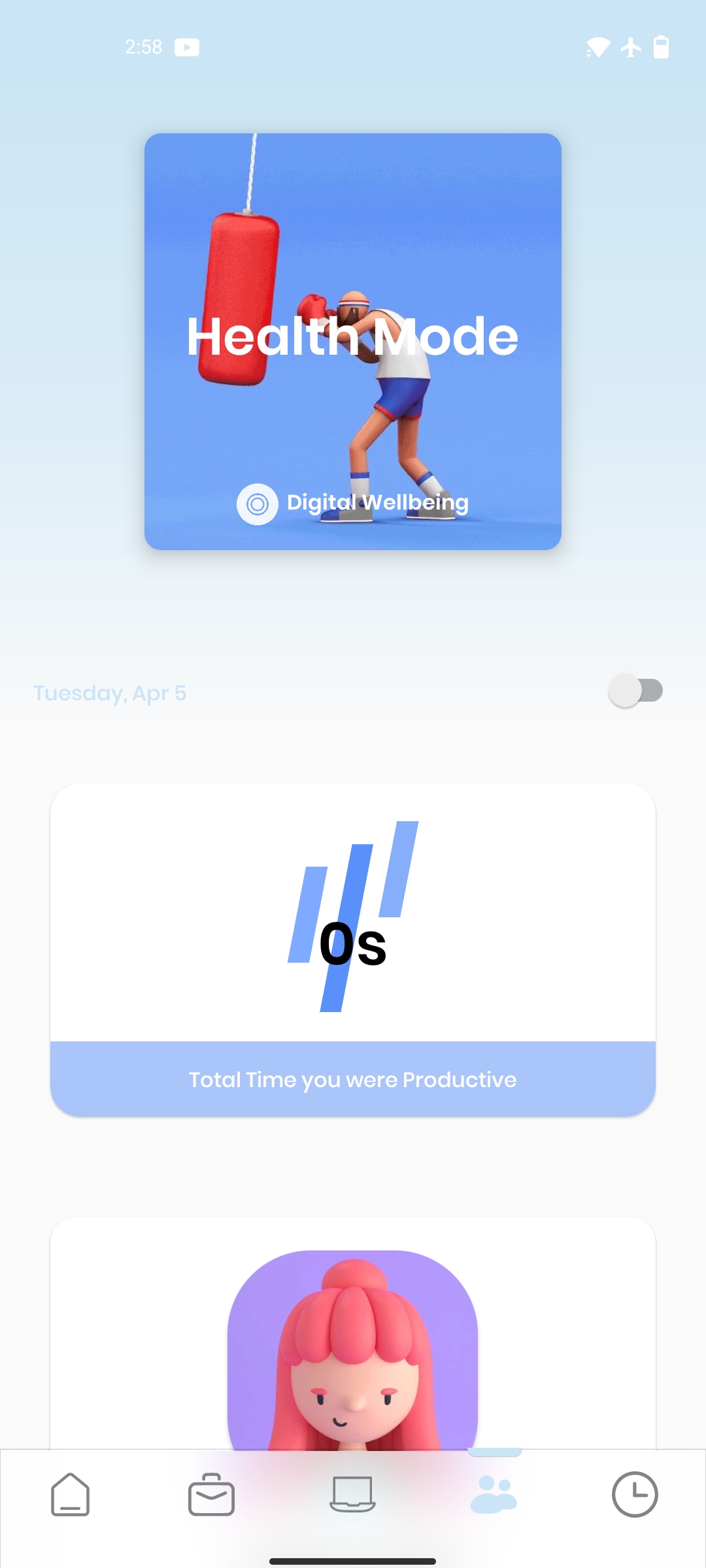Expand the productivity stats card
Screen dimensions: 706x1568
(x=353, y=941)
